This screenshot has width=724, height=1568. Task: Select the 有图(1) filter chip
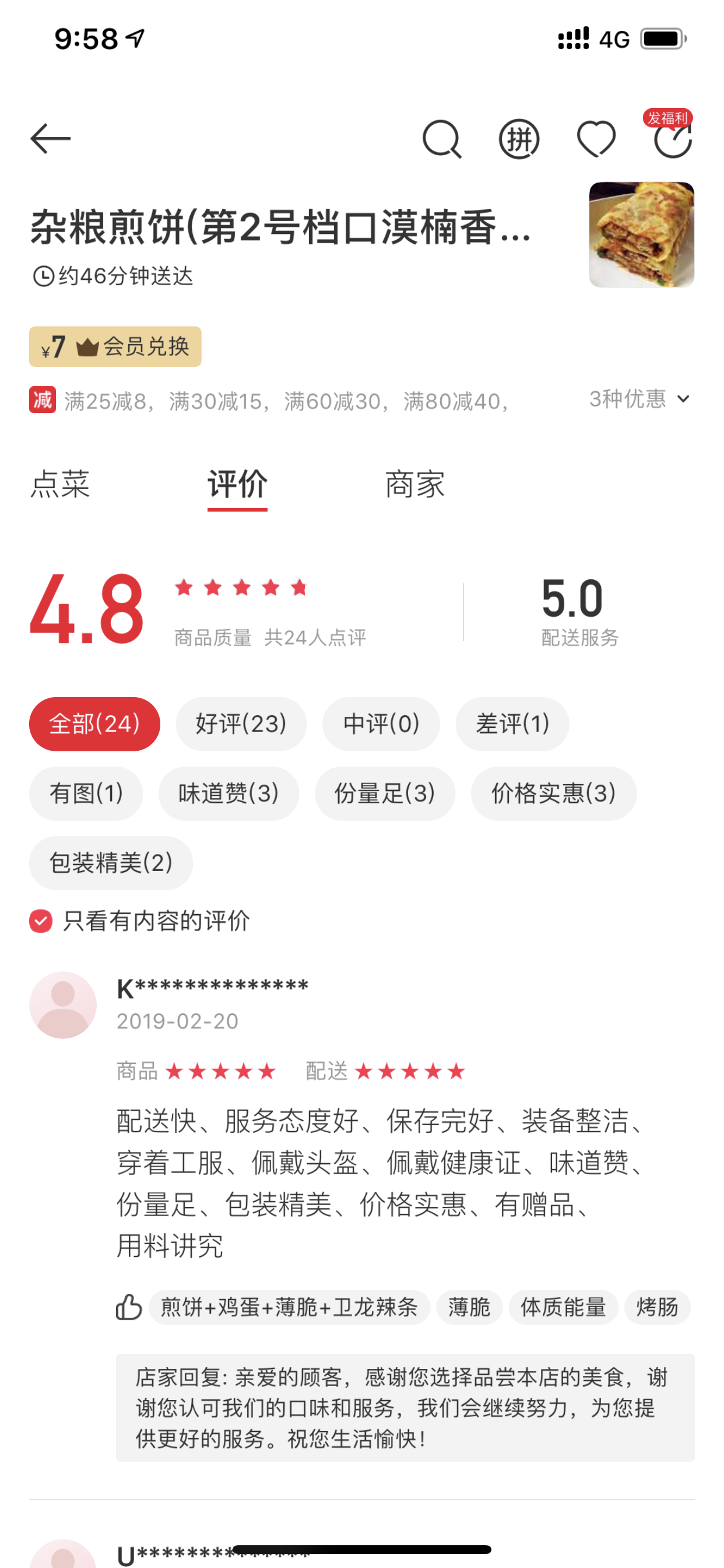click(86, 793)
